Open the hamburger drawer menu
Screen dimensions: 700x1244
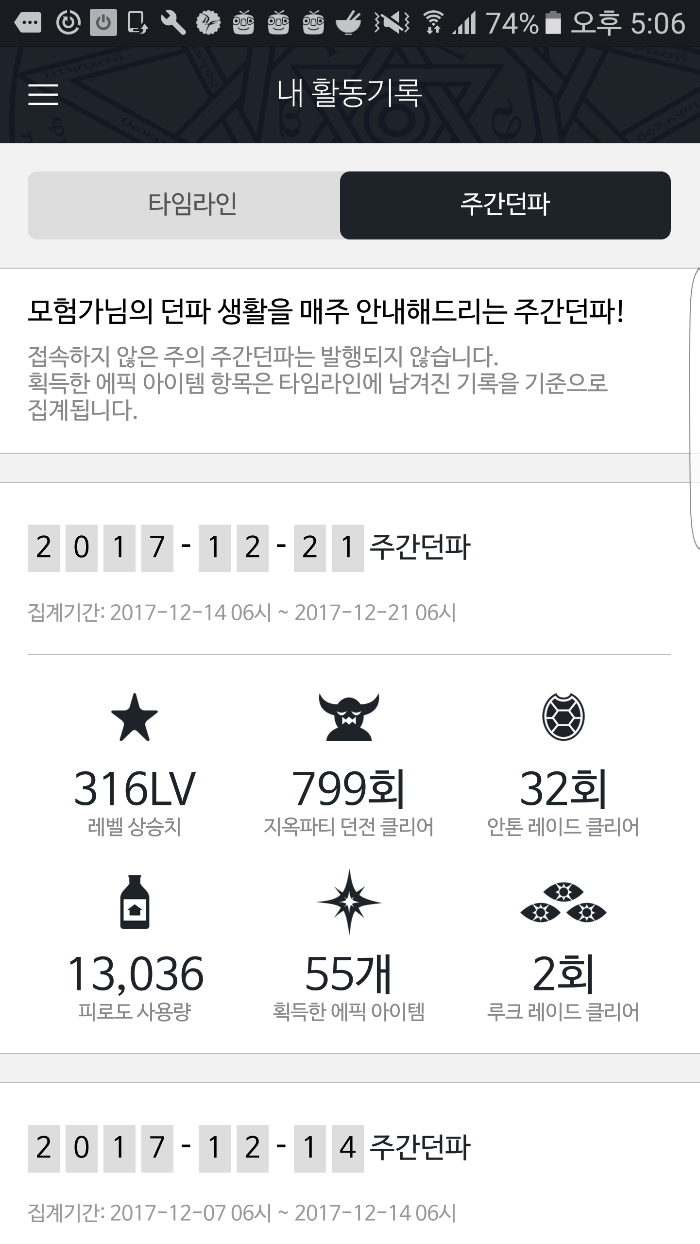point(43,95)
